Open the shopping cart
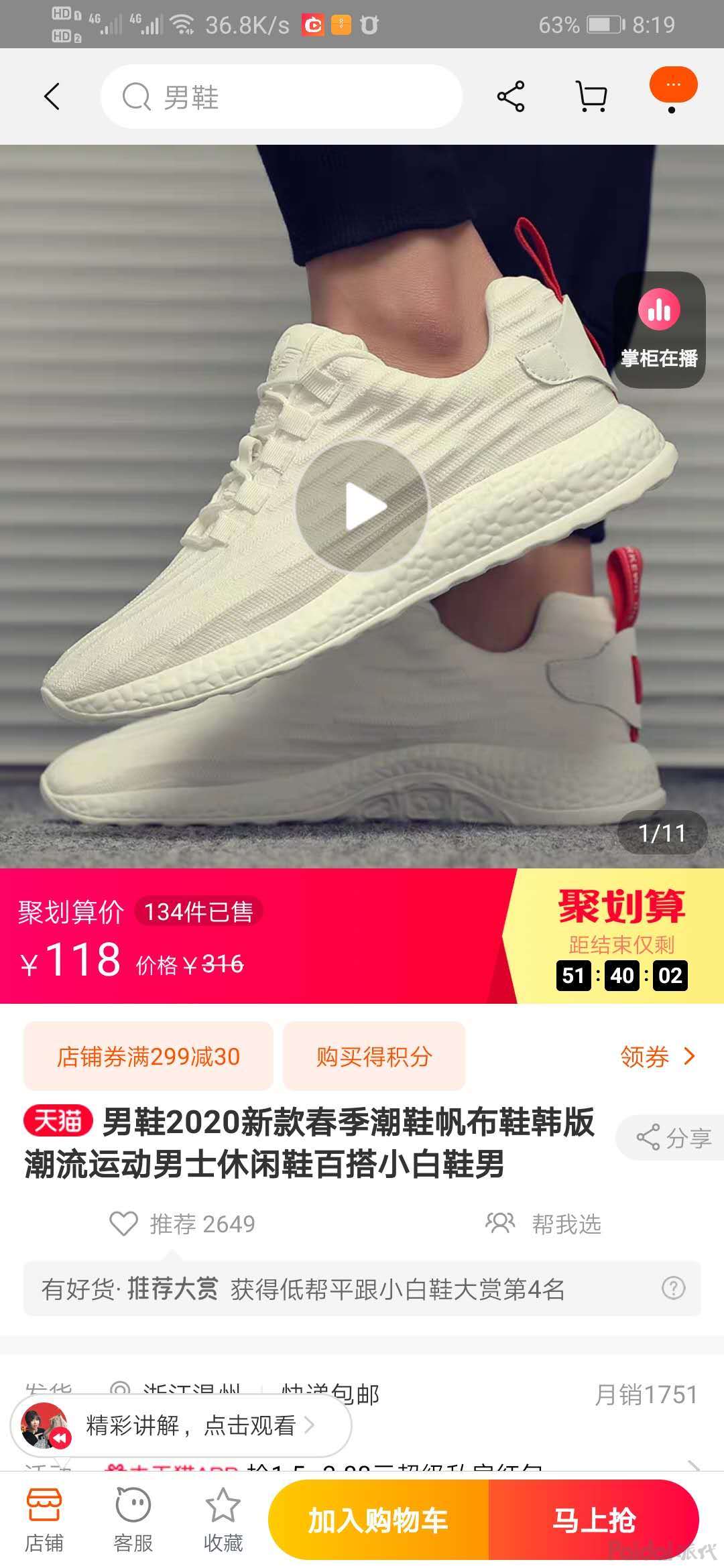The height and width of the screenshot is (1568, 724). pos(592,96)
